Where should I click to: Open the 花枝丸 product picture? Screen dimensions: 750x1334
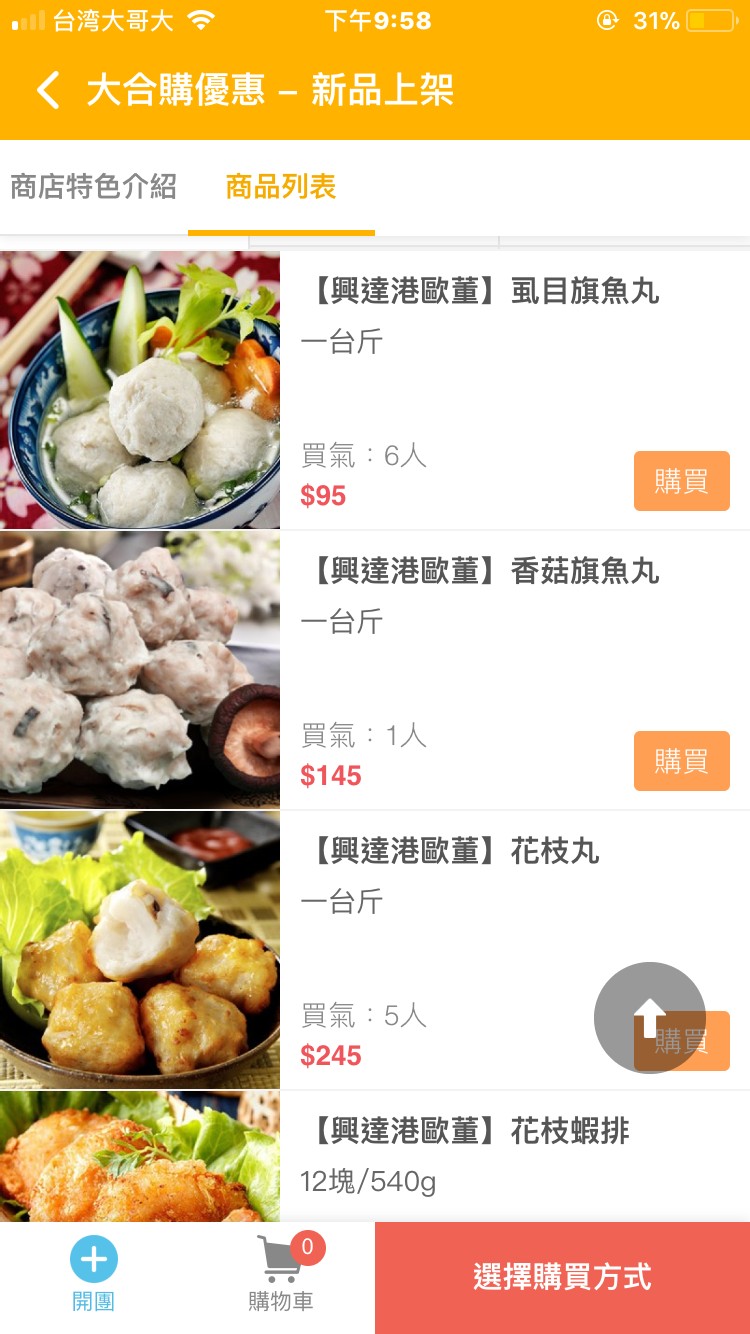coord(140,950)
